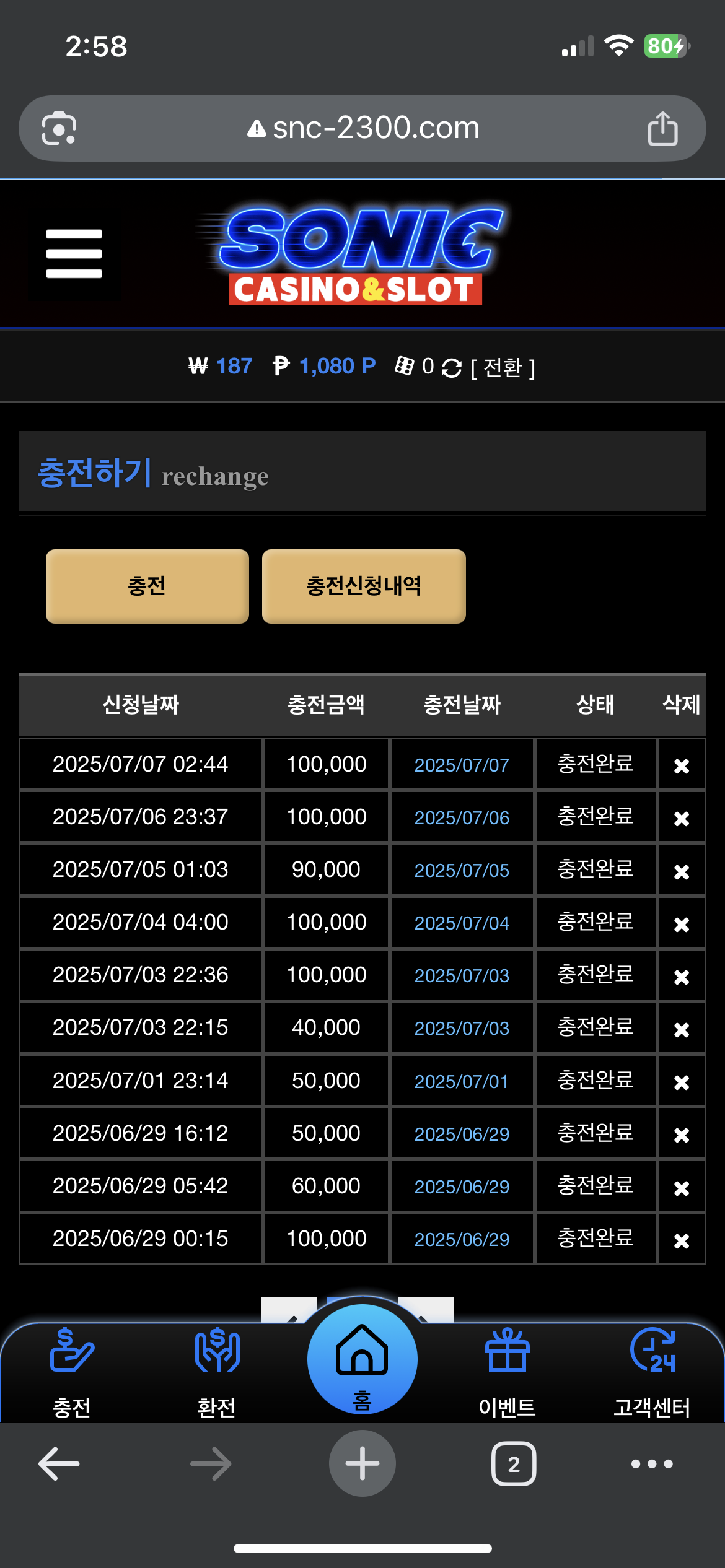Select the 충전 button under recharge heading
The image size is (725, 1568).
pos(147,586)
